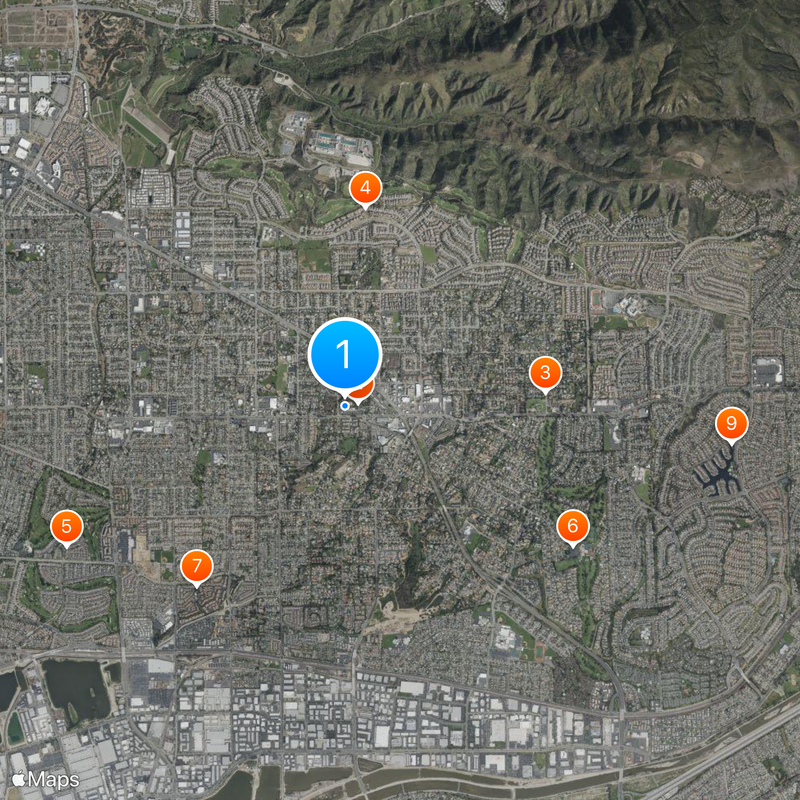Select map pin number 9

tap(731, 424)
